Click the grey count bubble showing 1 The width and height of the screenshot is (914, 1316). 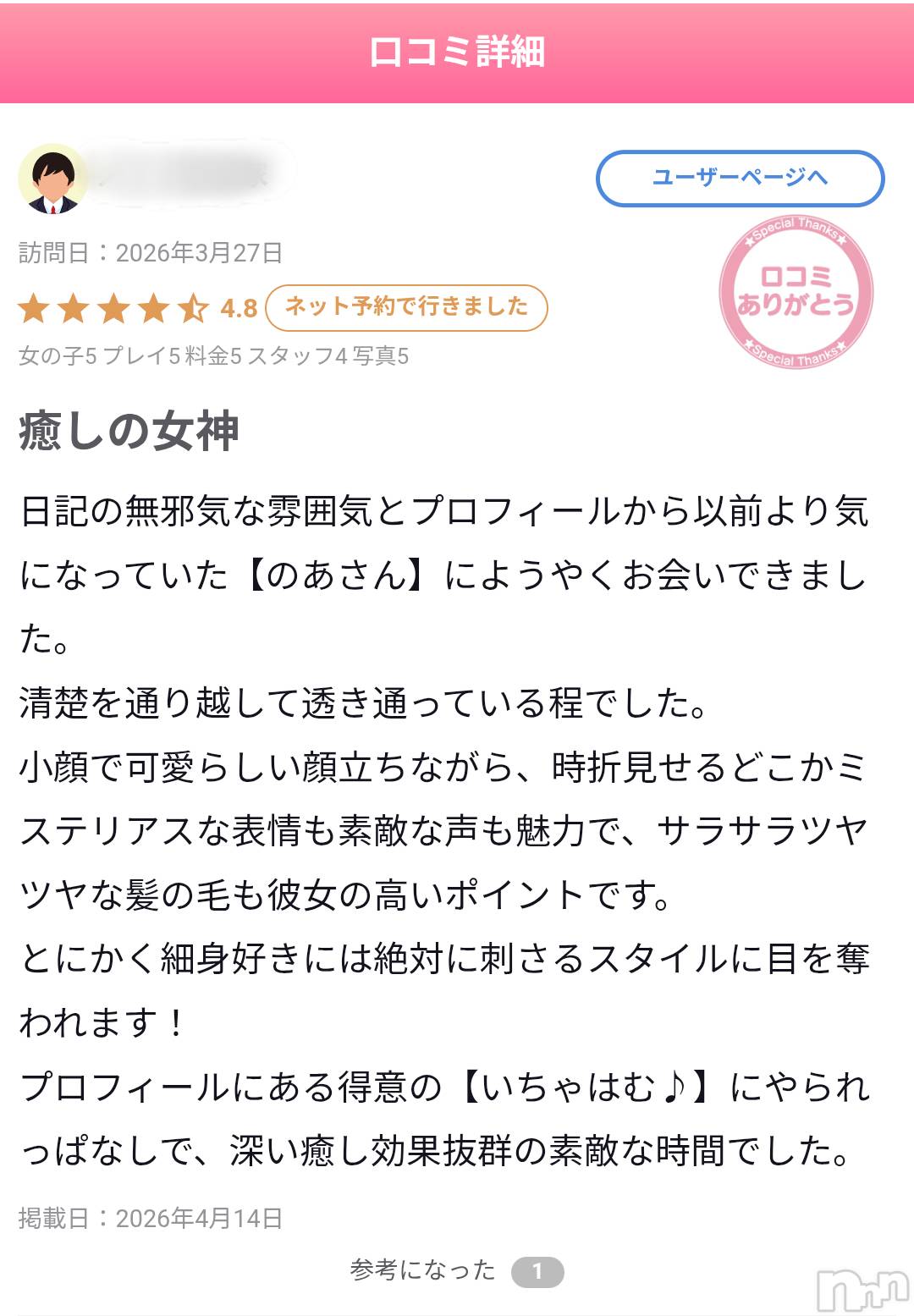(539, 1269)
